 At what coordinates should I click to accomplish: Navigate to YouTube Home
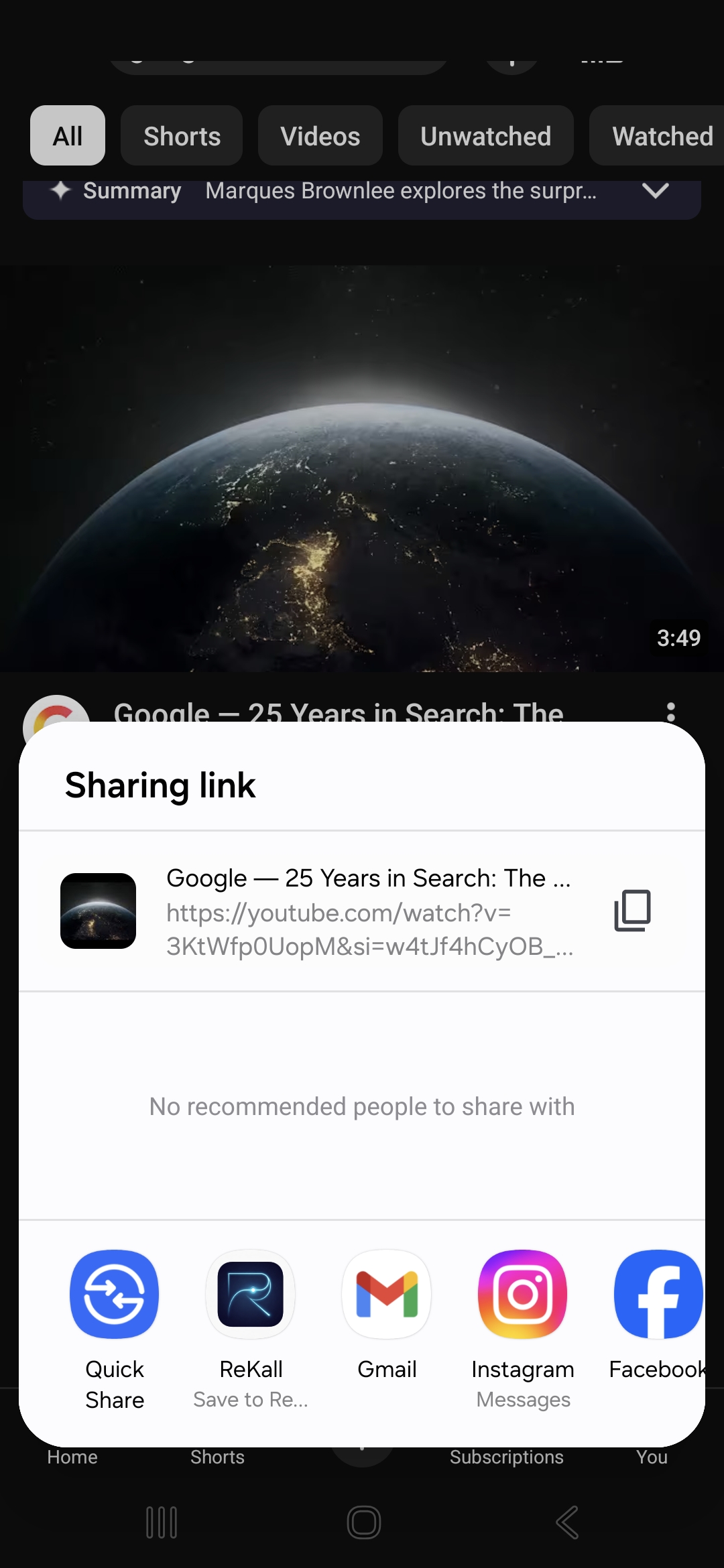[71, 1457]
